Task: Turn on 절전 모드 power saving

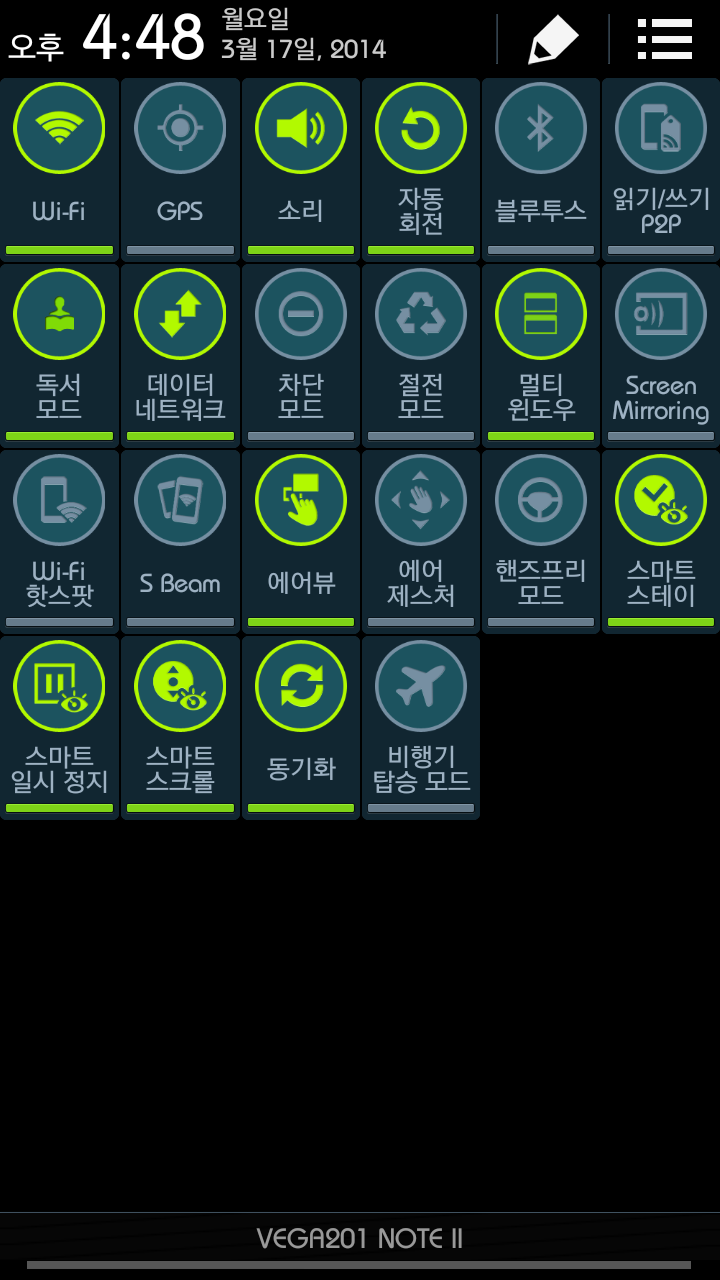Action: pyautogui.click(x=420, y=314)
